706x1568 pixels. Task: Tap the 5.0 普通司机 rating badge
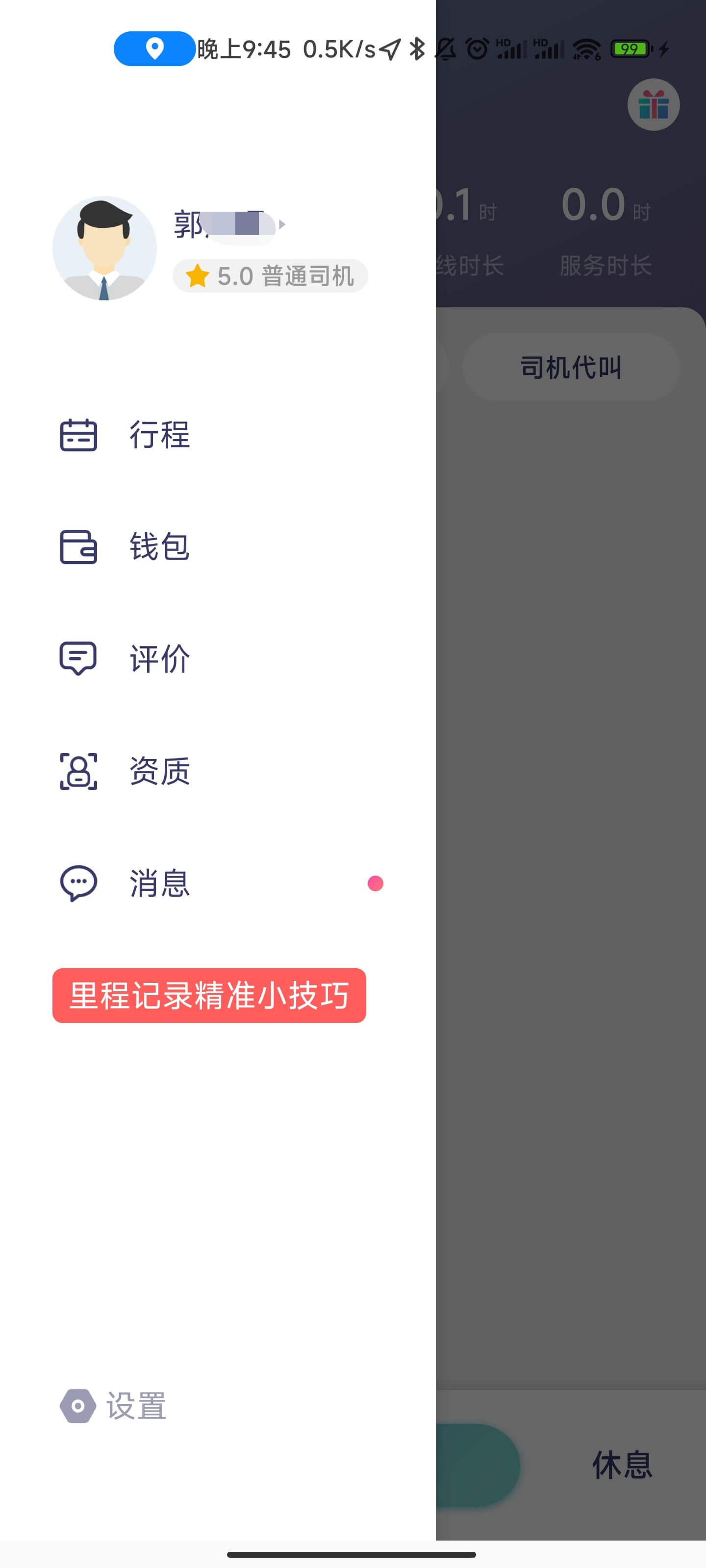(x=270, y=276)
